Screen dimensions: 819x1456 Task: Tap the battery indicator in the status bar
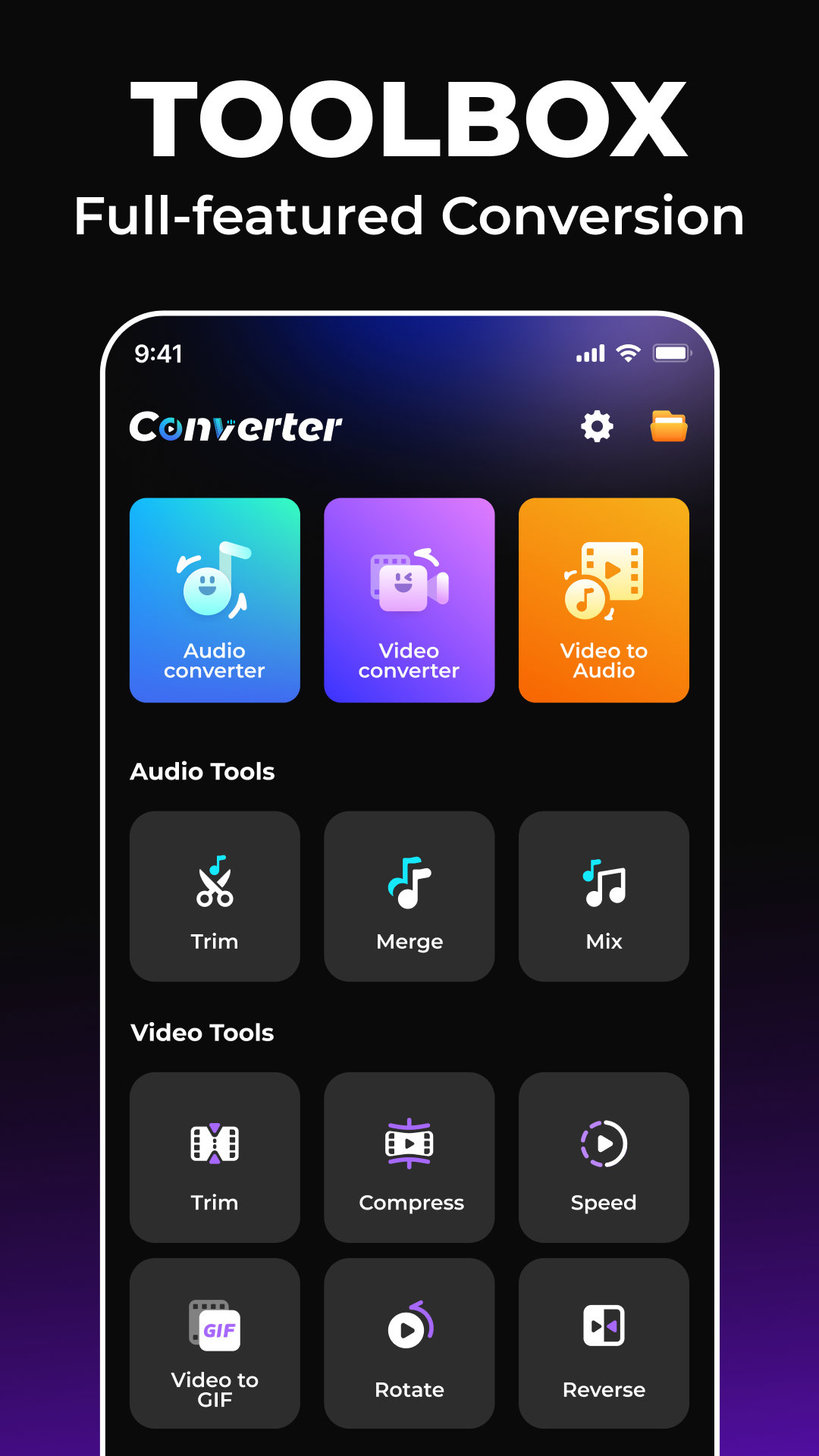[670, 353]
